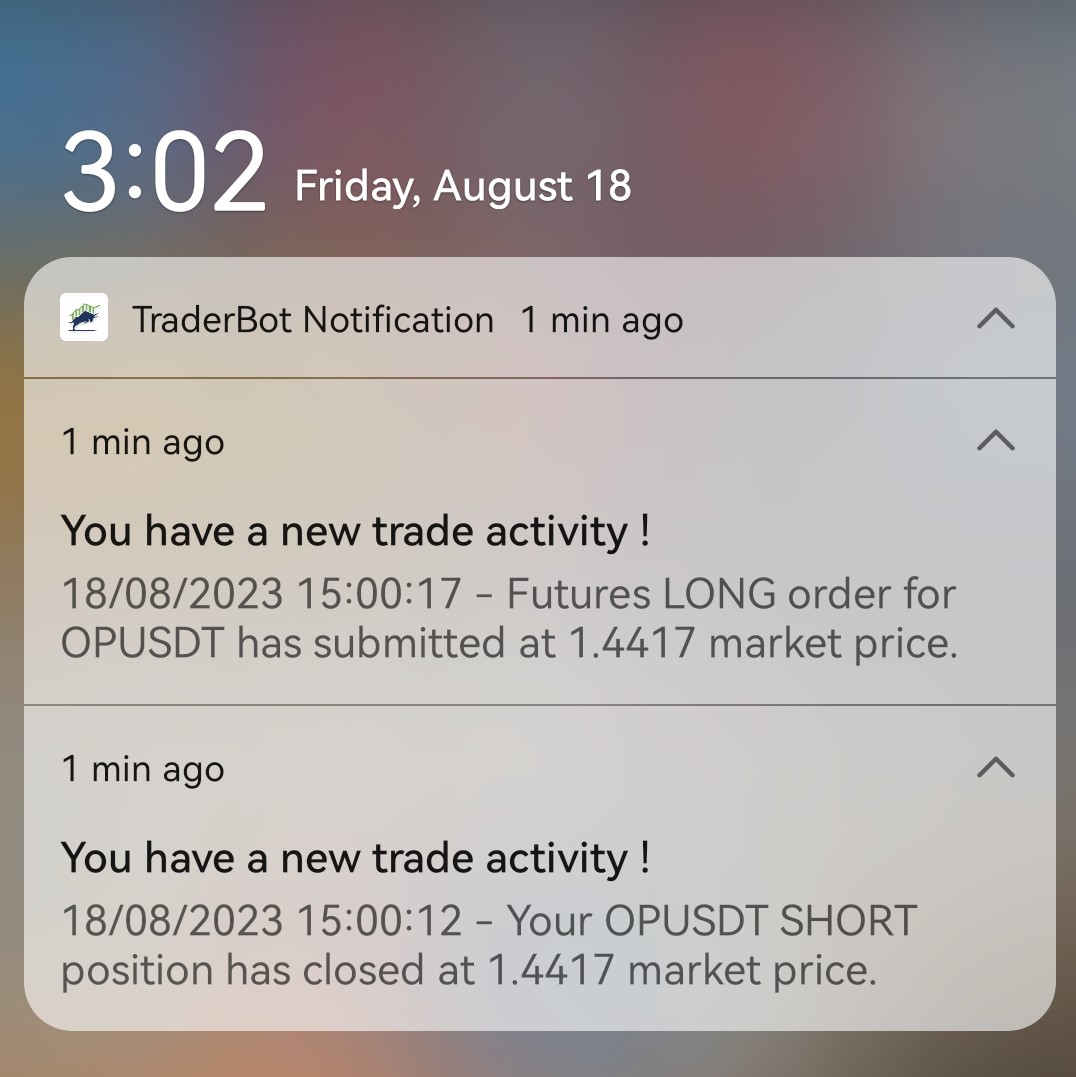Collapse the TraderBot Notification group chevron
Screen dimensions: 1076x1077
994,318
